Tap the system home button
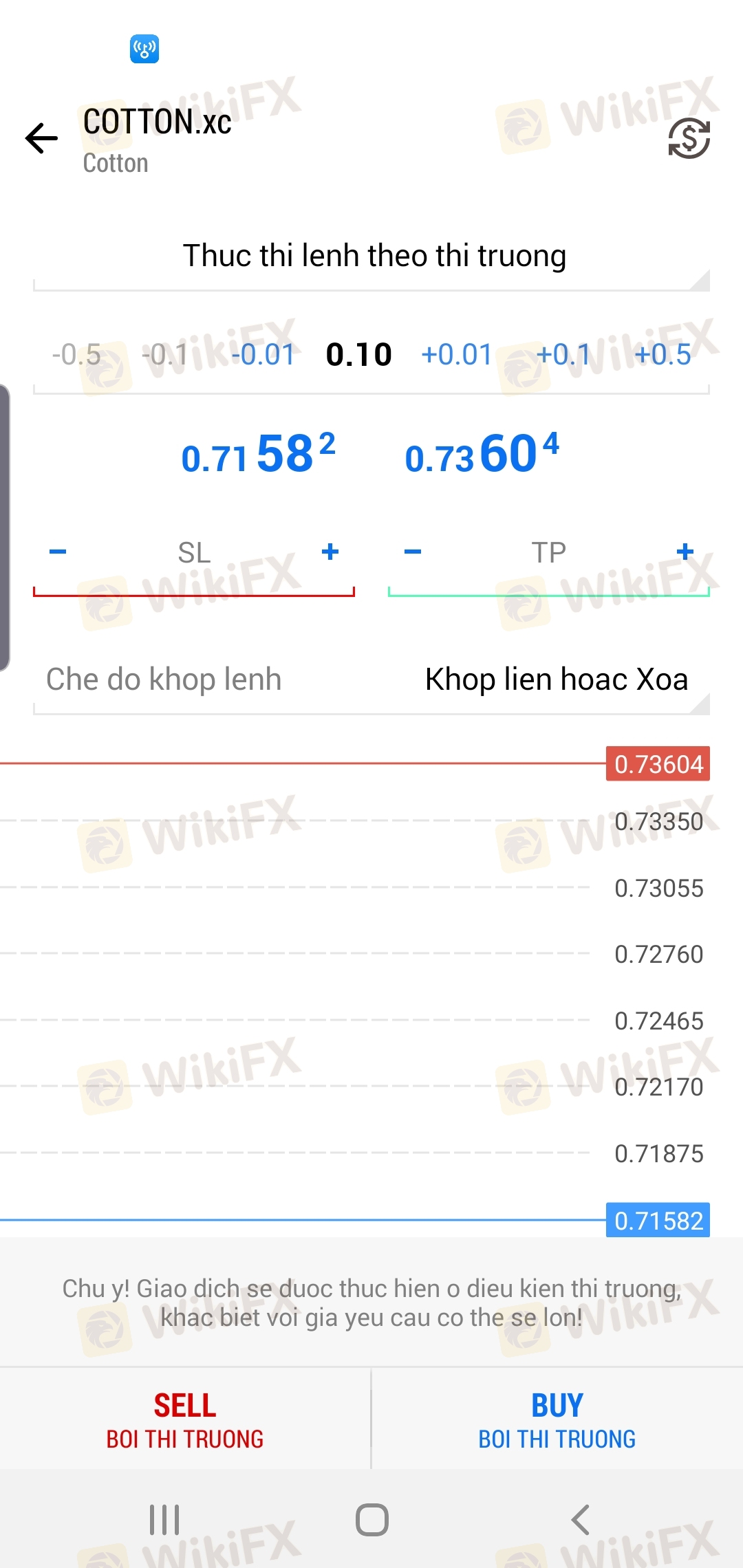This screenshot has height=1568, width=743. tap(372, 1520)
